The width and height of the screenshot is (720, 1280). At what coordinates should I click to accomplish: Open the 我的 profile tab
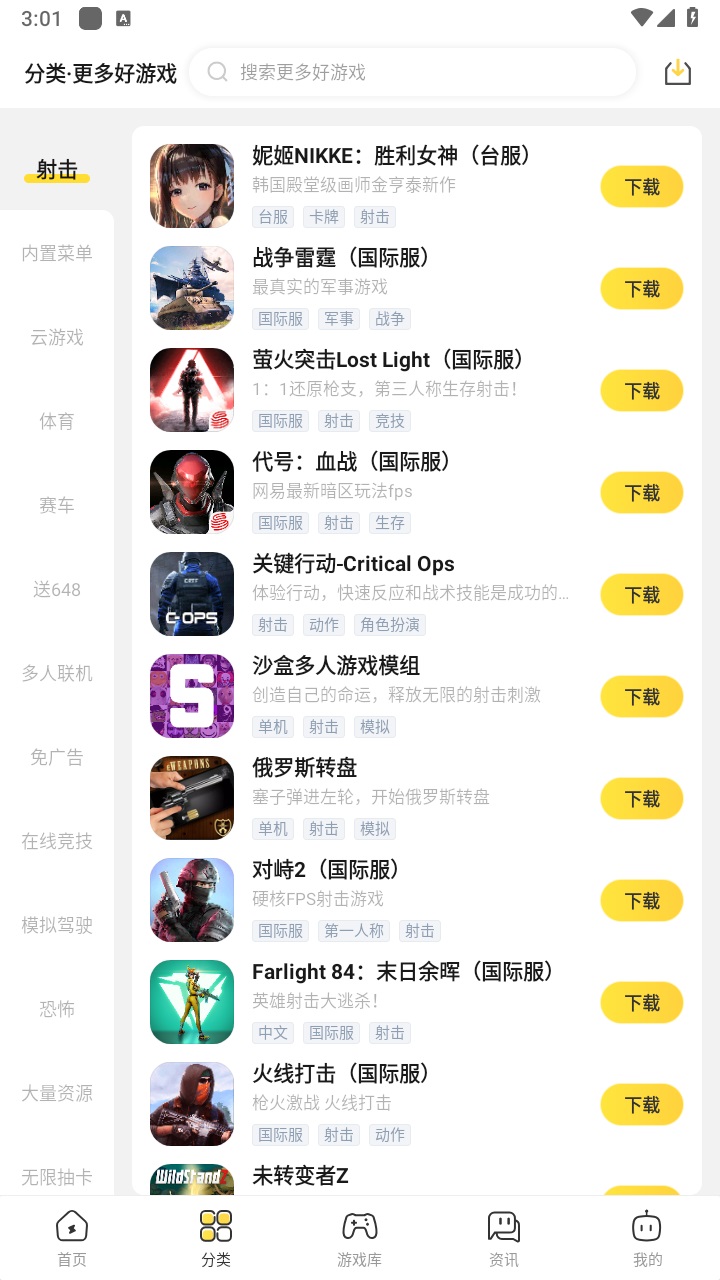point(647,1238)
